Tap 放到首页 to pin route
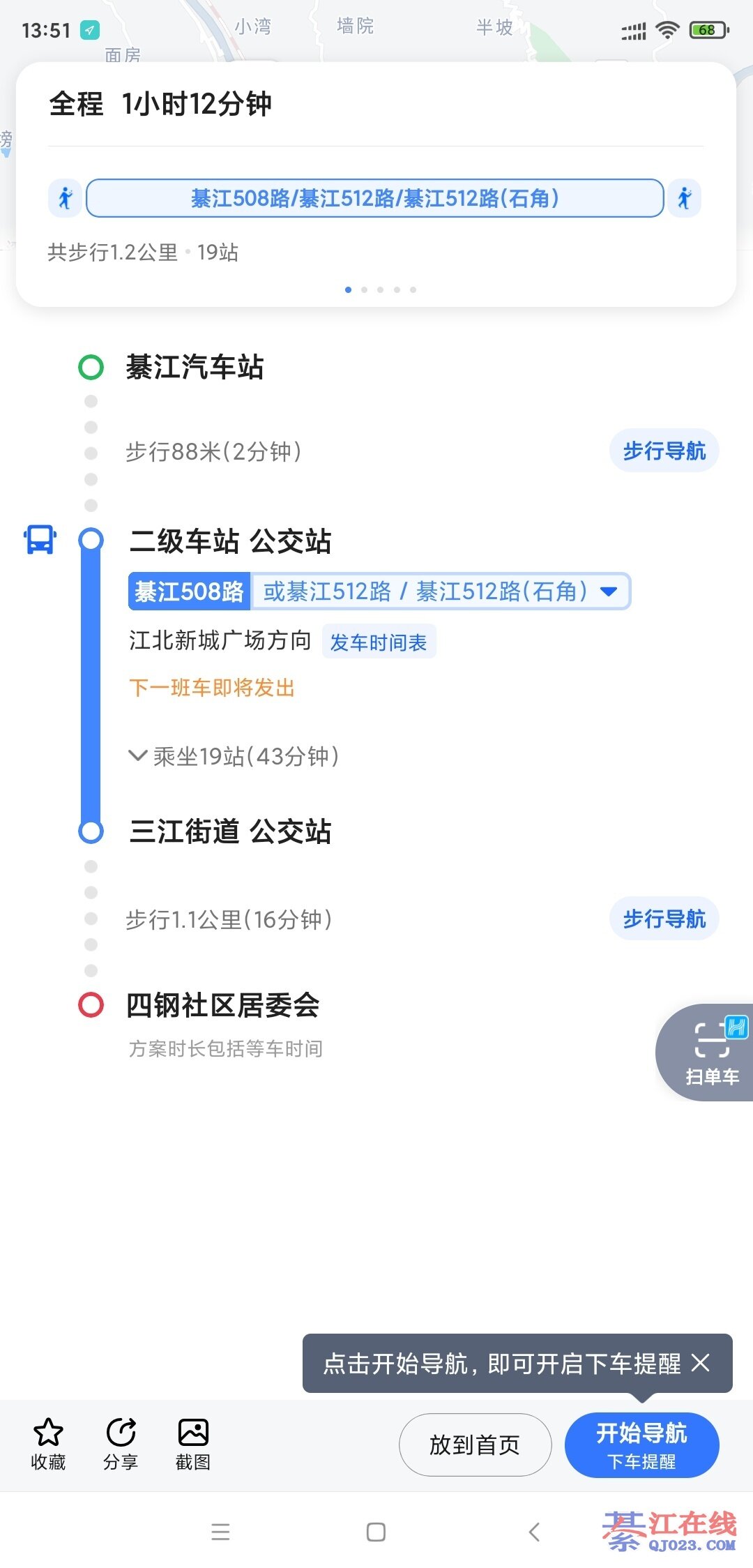Image resolution: width=753 pixels, height=1568 pixels. tap(475, 1445)
